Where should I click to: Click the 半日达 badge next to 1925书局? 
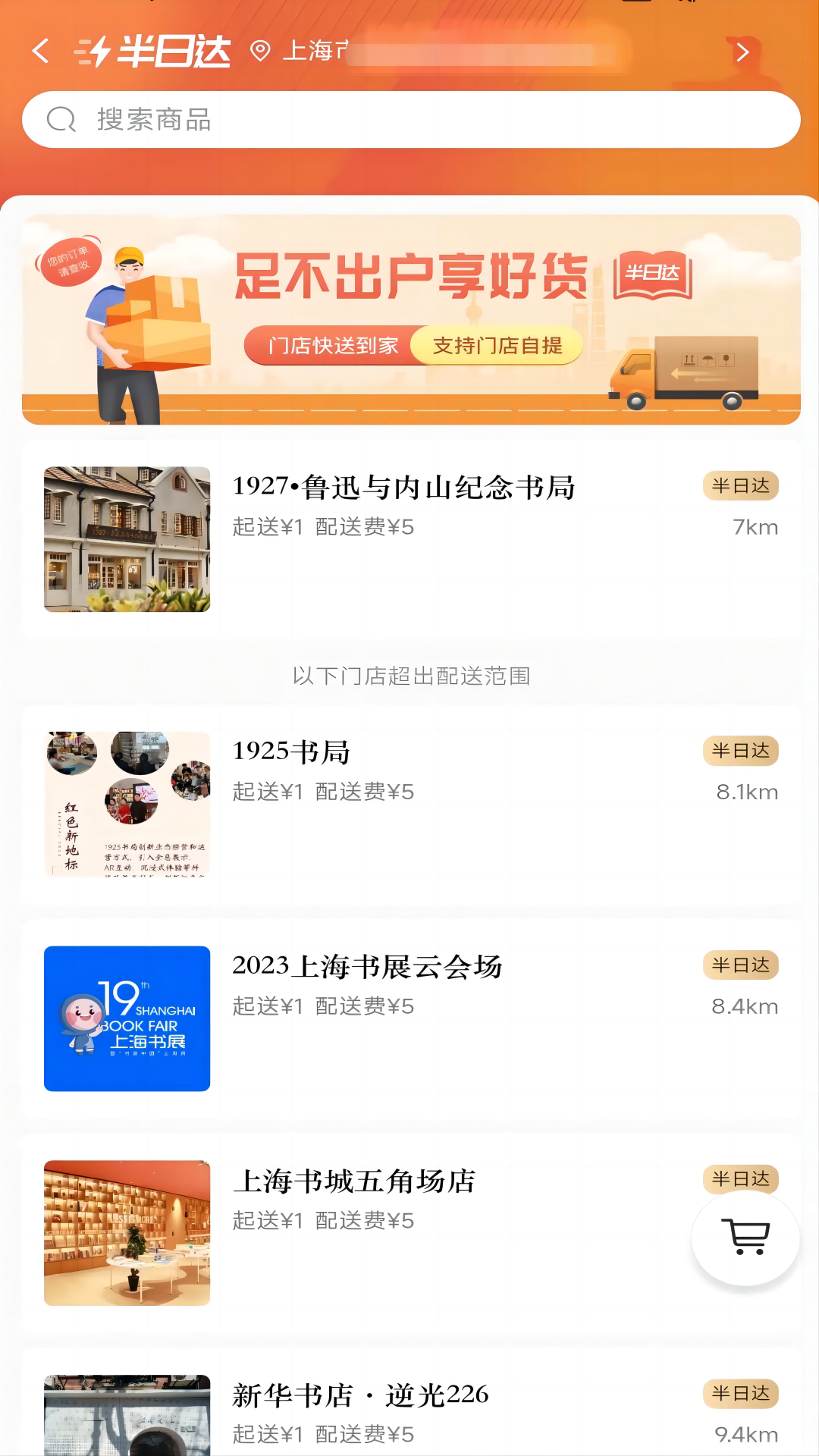[741, 751]
